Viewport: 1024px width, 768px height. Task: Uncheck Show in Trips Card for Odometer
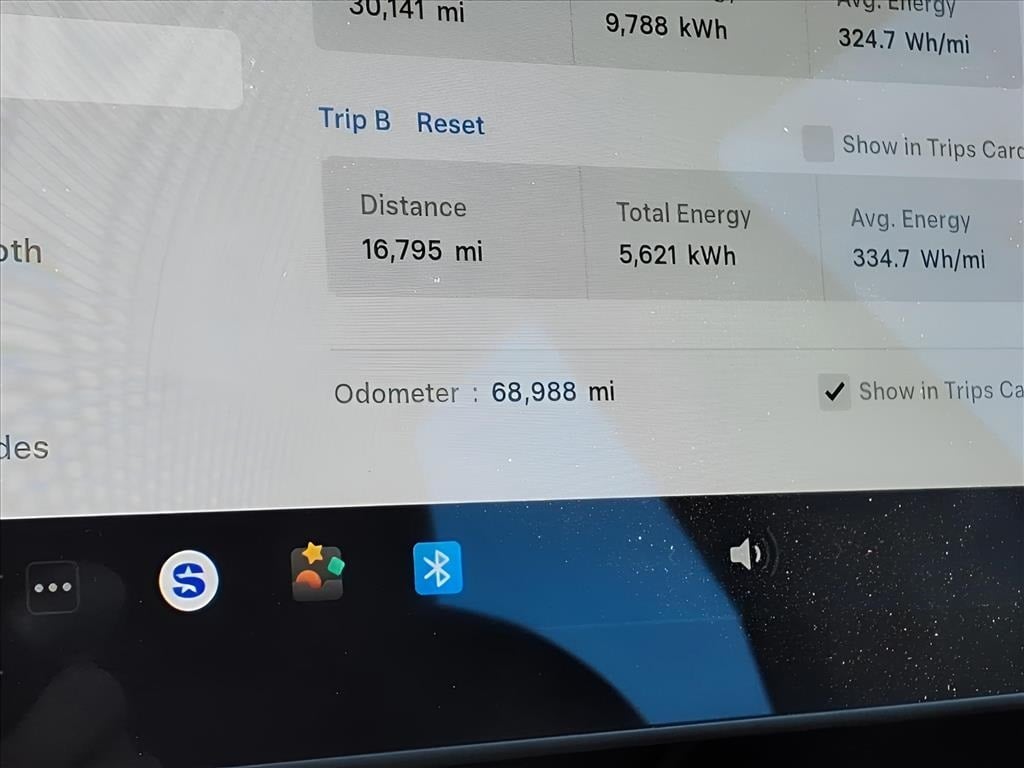point(834,392)
